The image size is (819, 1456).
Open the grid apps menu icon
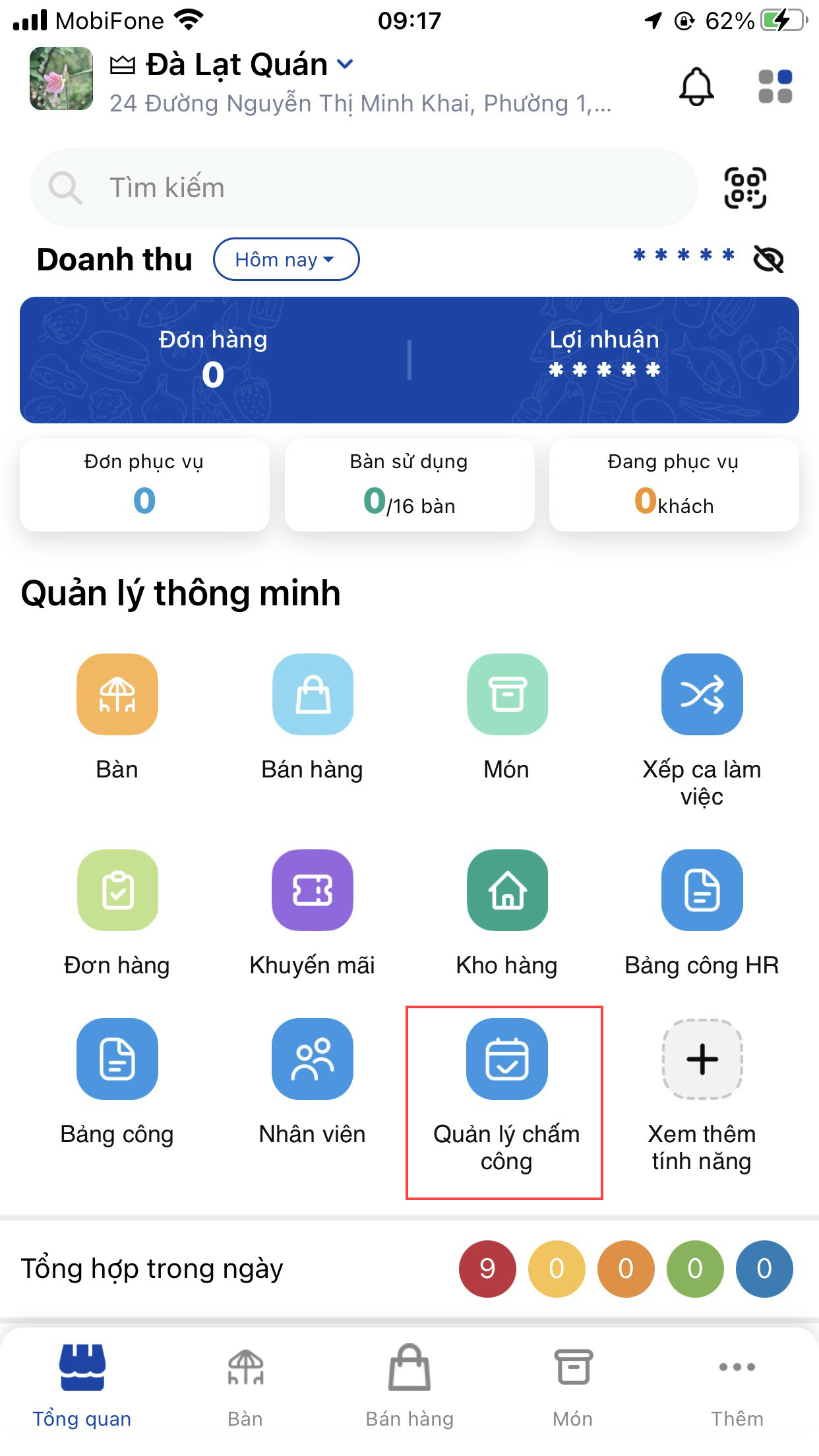[775, 86]
